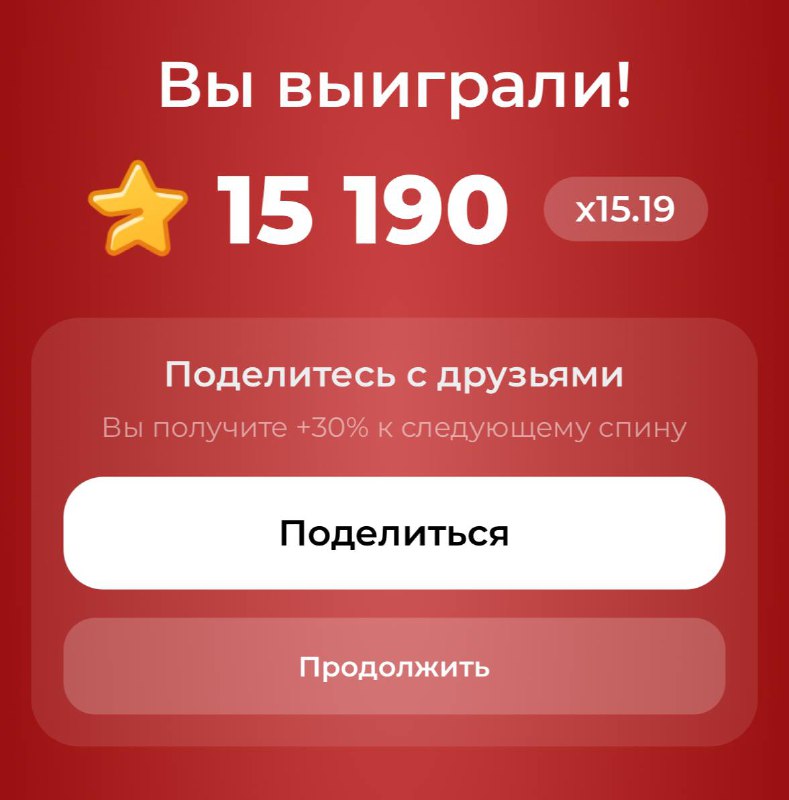Tap the white Поделиться button
Image resolution: width=789 pixels, height=800 pixels.
coord(394,533)
